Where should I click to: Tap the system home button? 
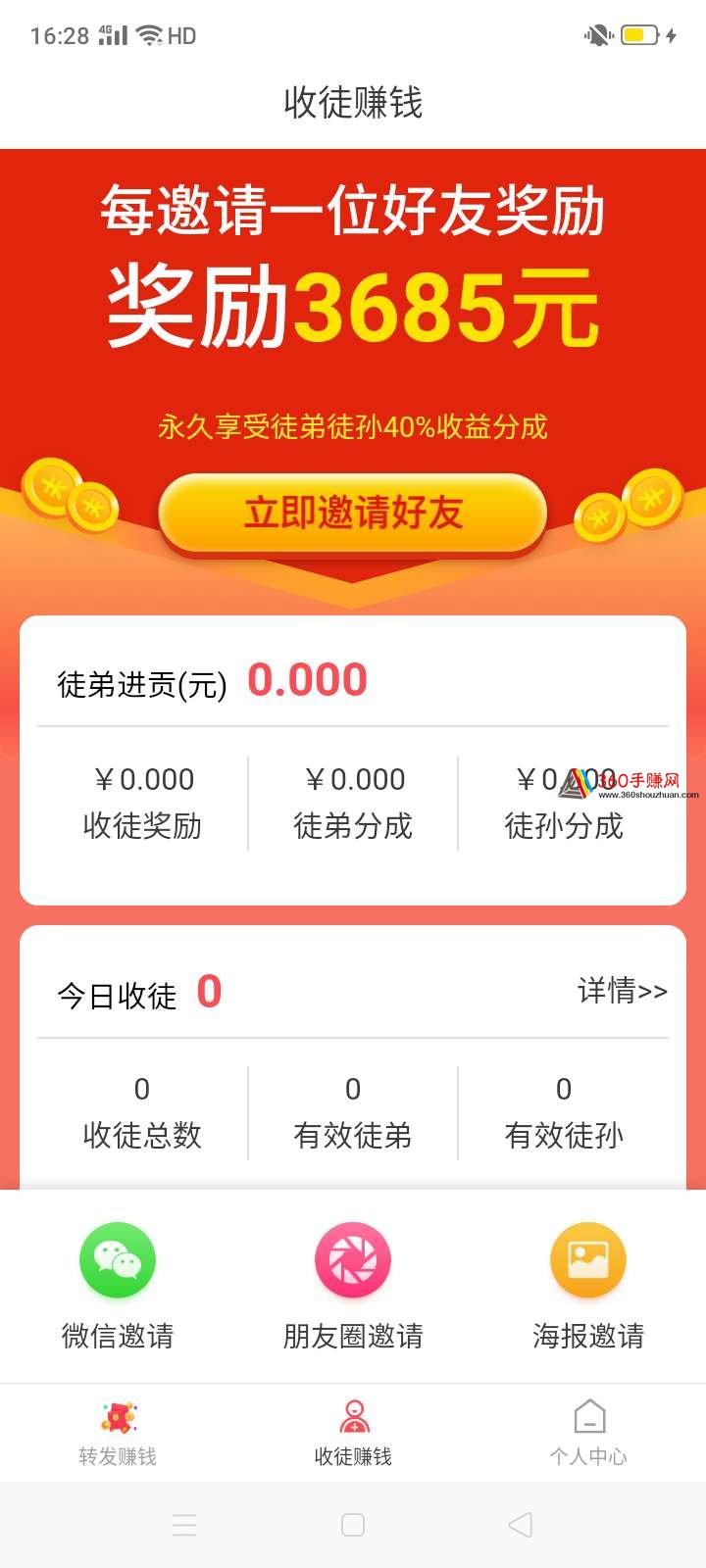[353, 1525]
